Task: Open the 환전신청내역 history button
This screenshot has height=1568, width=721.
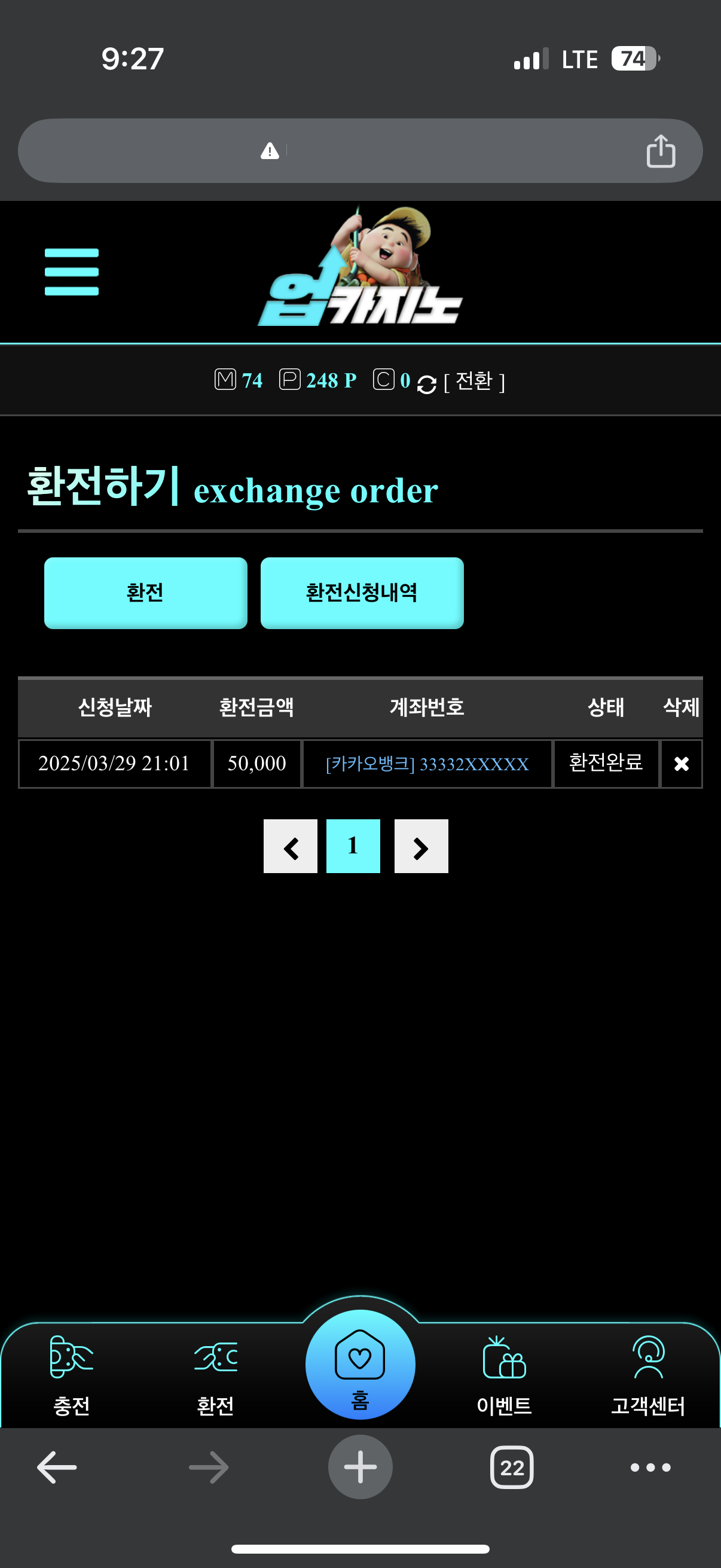Action: pyautogui.click(x=362, y=592)
